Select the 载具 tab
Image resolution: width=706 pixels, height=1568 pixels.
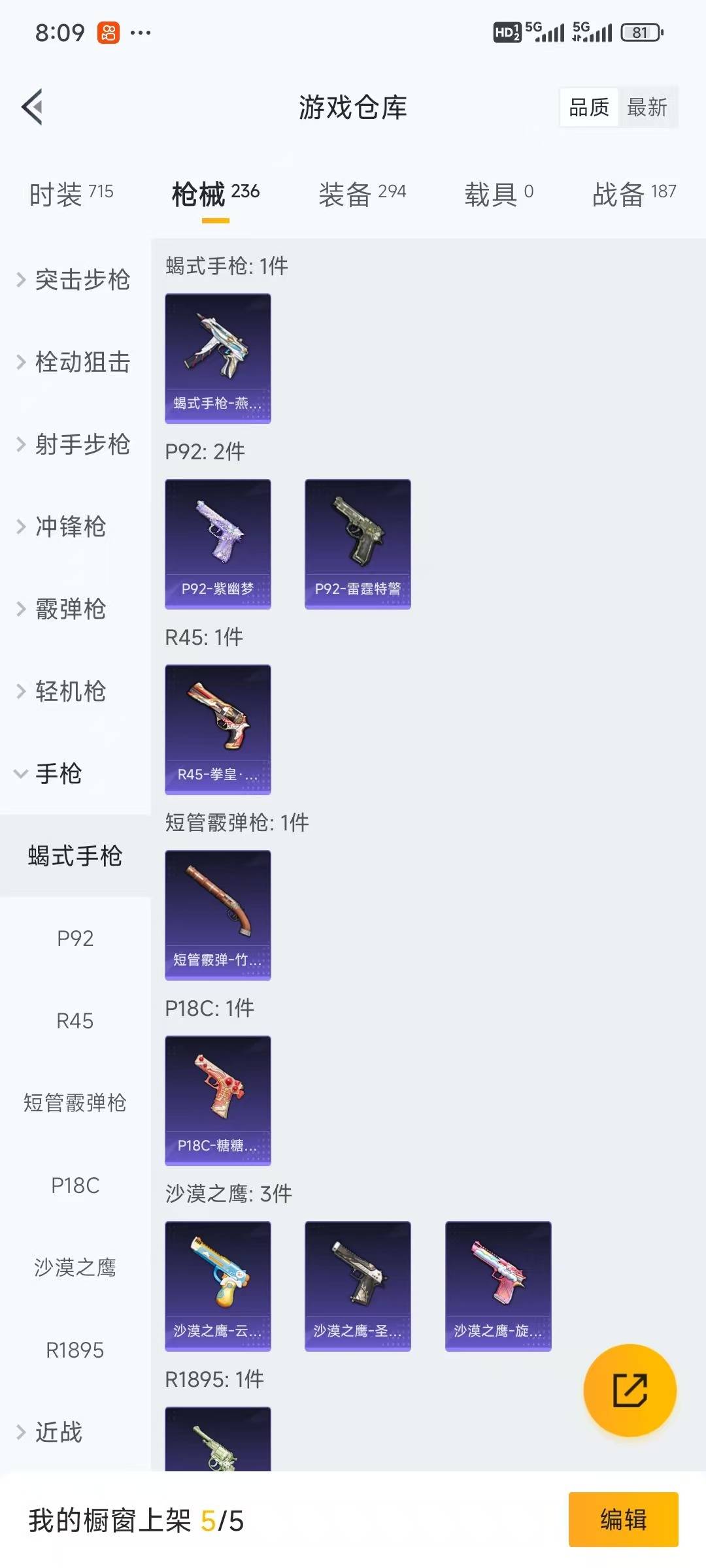tap(499, 194)
